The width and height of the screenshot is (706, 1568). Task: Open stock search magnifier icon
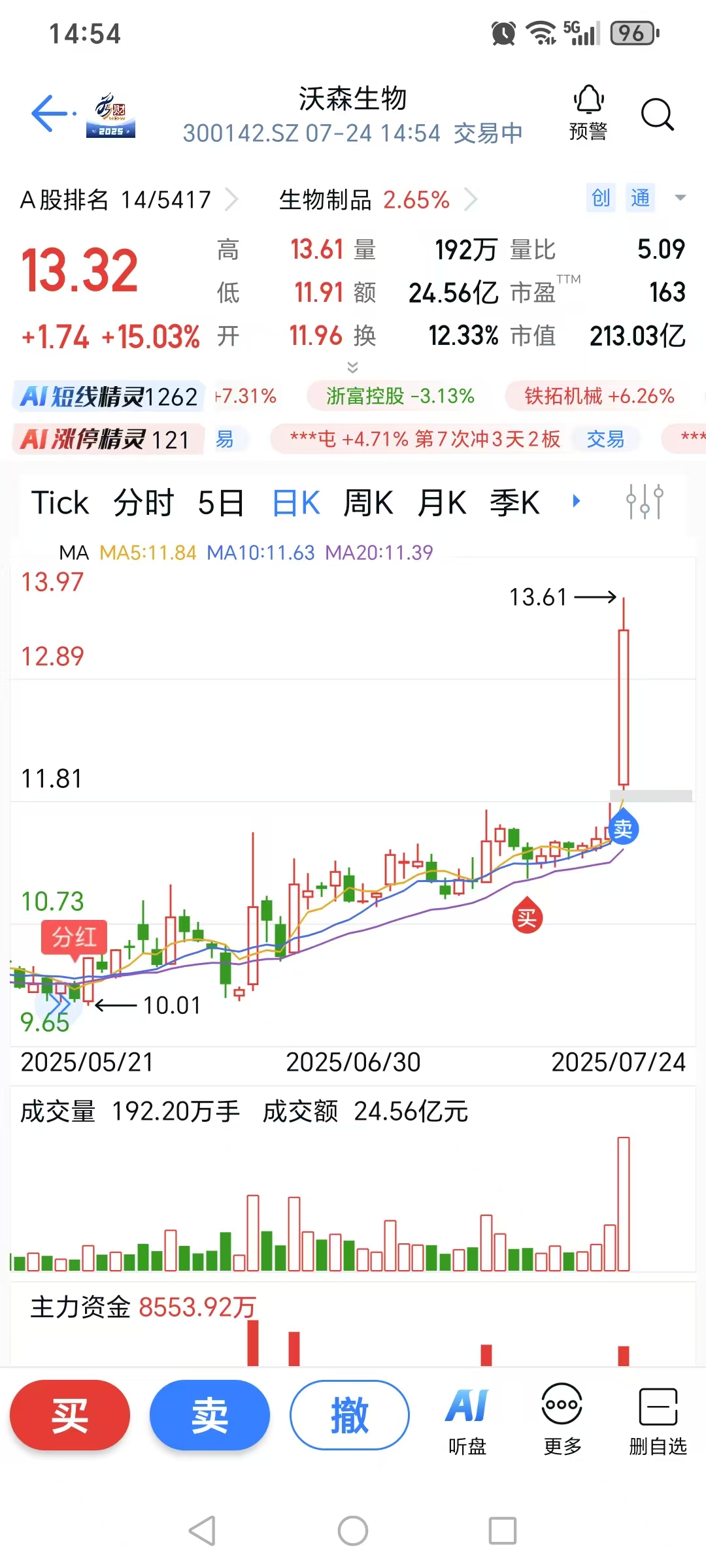(657, 115)
